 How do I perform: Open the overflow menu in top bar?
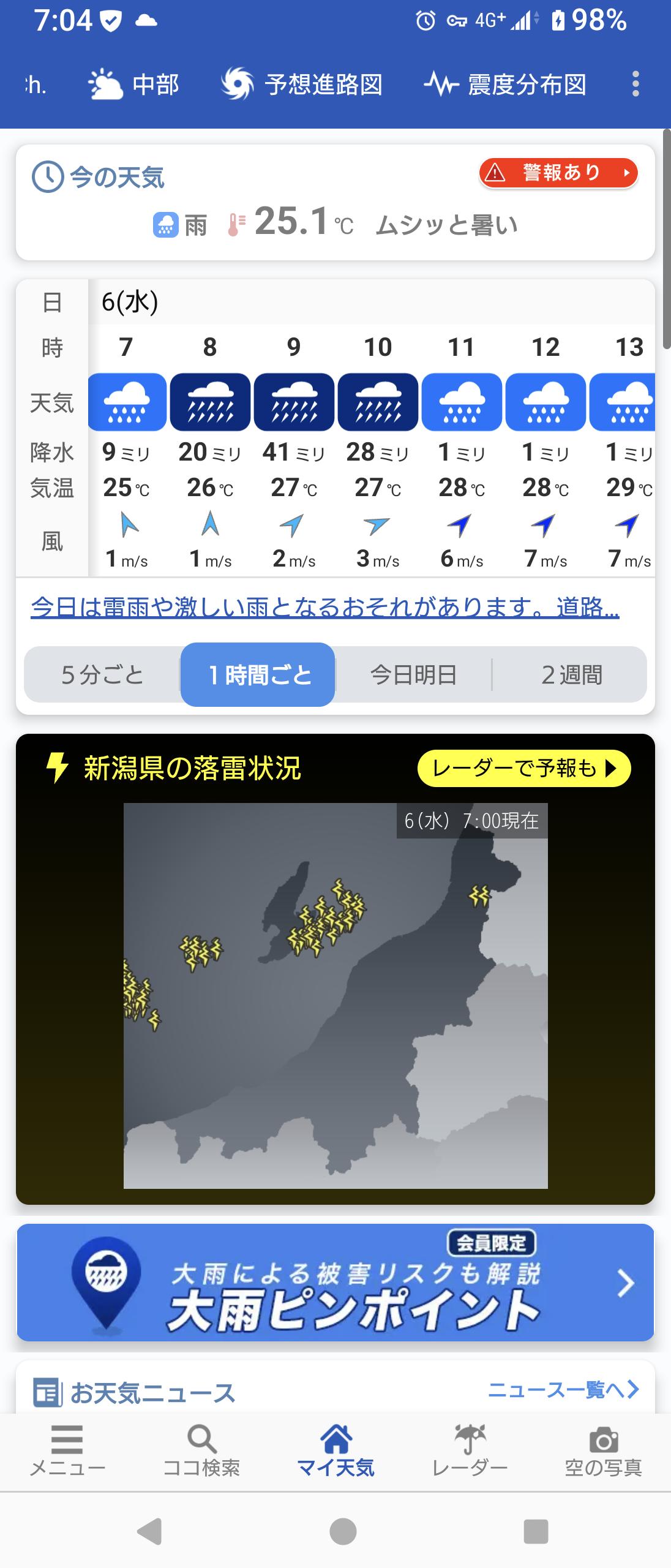(x=635, y=84)
